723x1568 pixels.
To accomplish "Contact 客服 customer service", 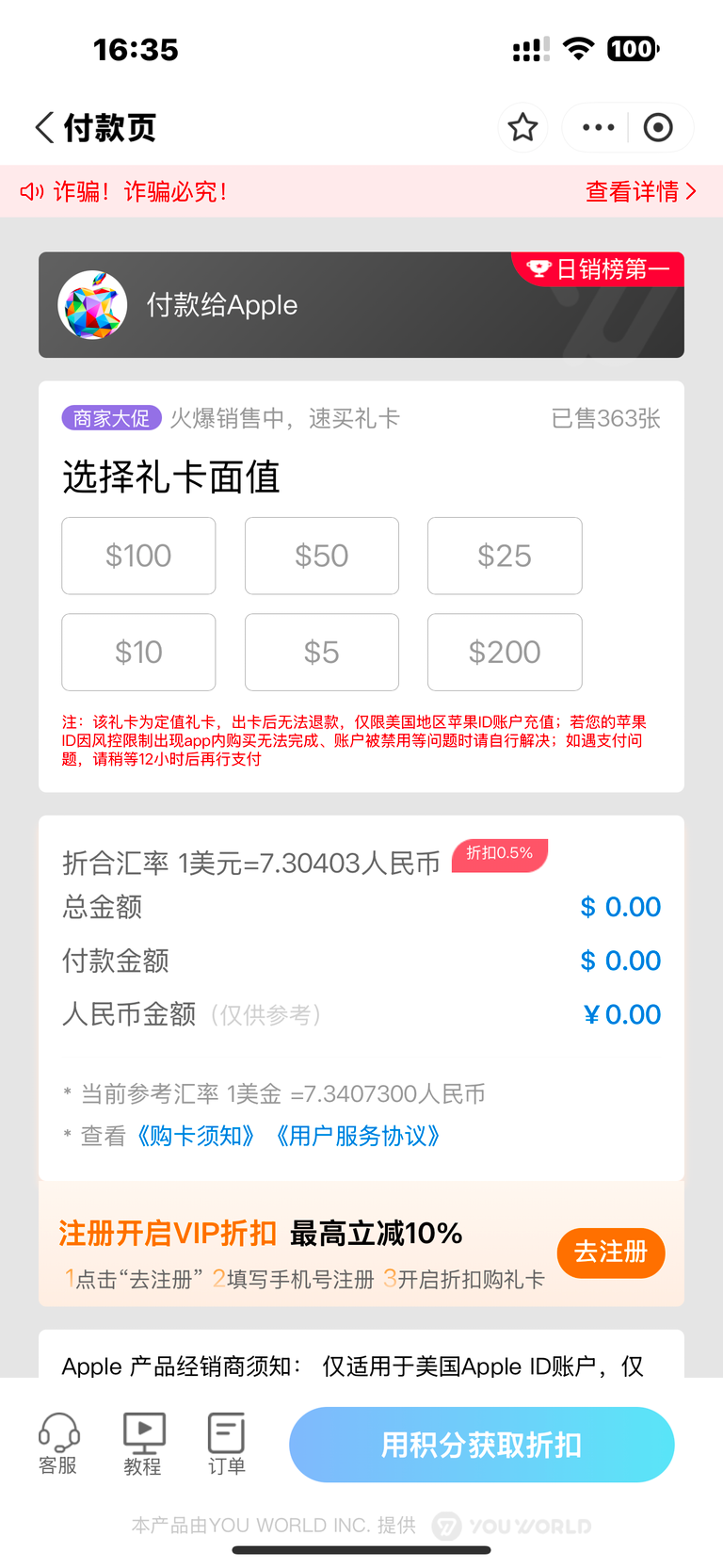I will [58, 1444].
